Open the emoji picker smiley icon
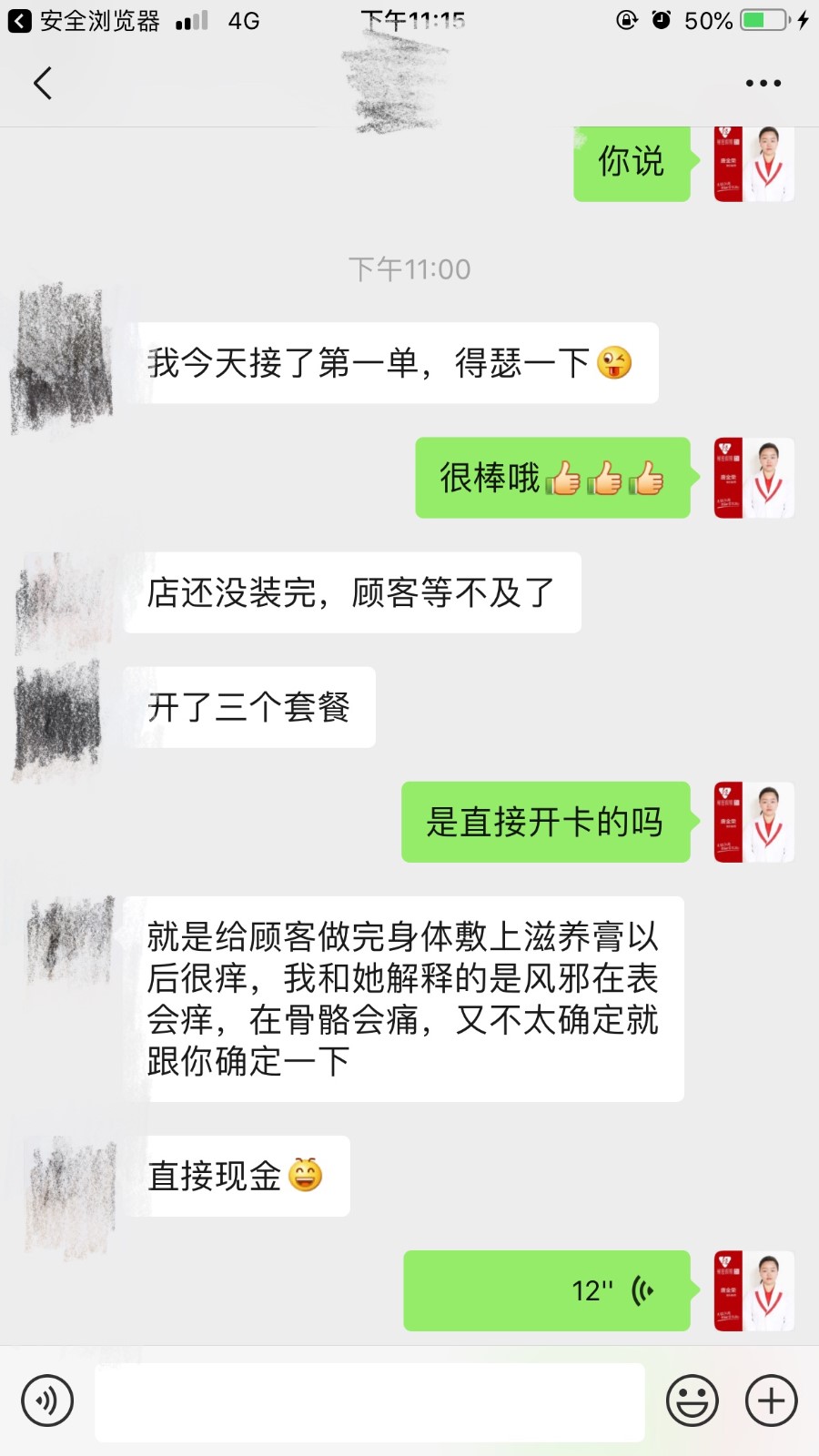Image resolution: width=819 pixels, height=1456 pixels. (x=692, y=1400)
